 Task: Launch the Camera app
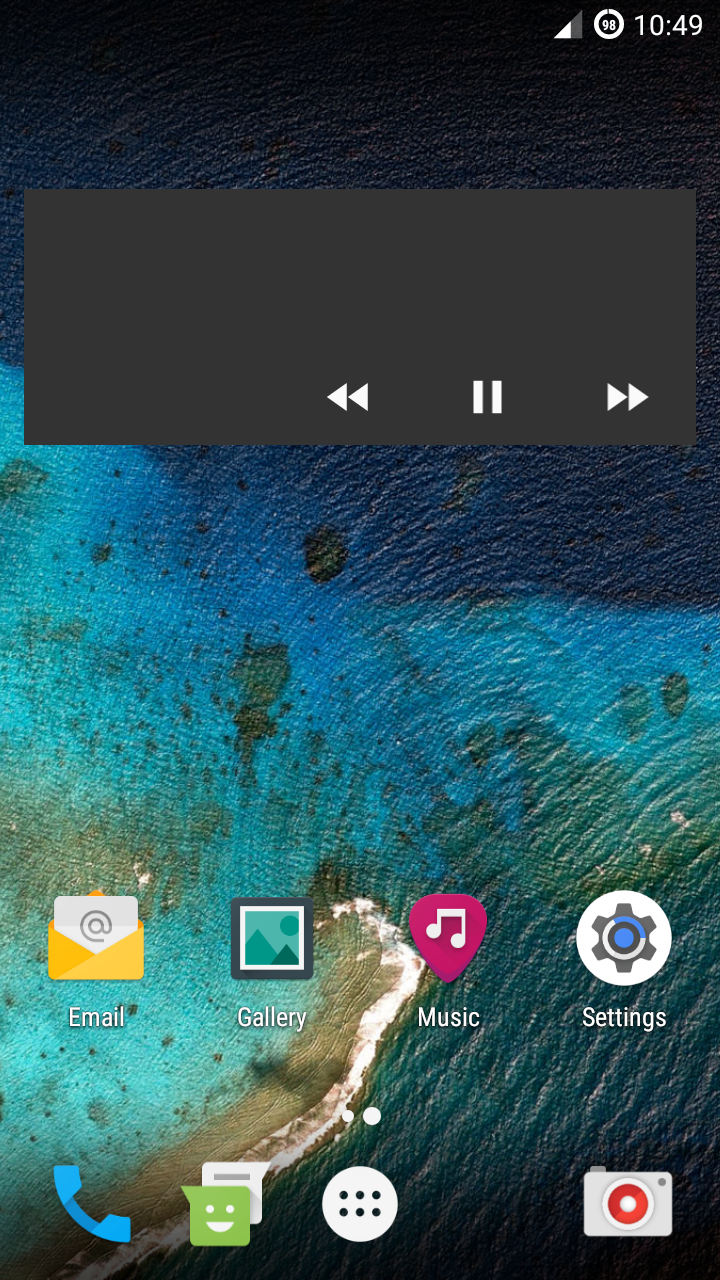point(628,1204)
